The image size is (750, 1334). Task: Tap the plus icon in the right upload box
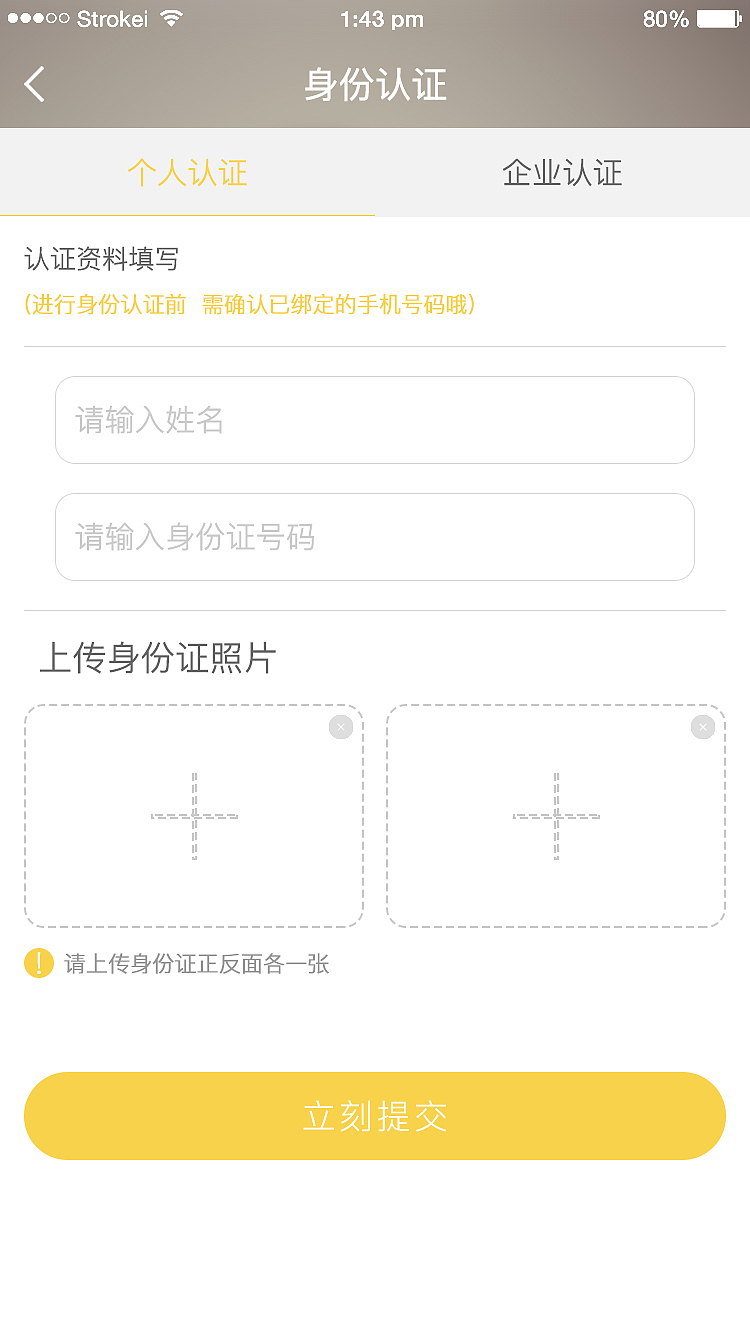click(x=555, y=815)
